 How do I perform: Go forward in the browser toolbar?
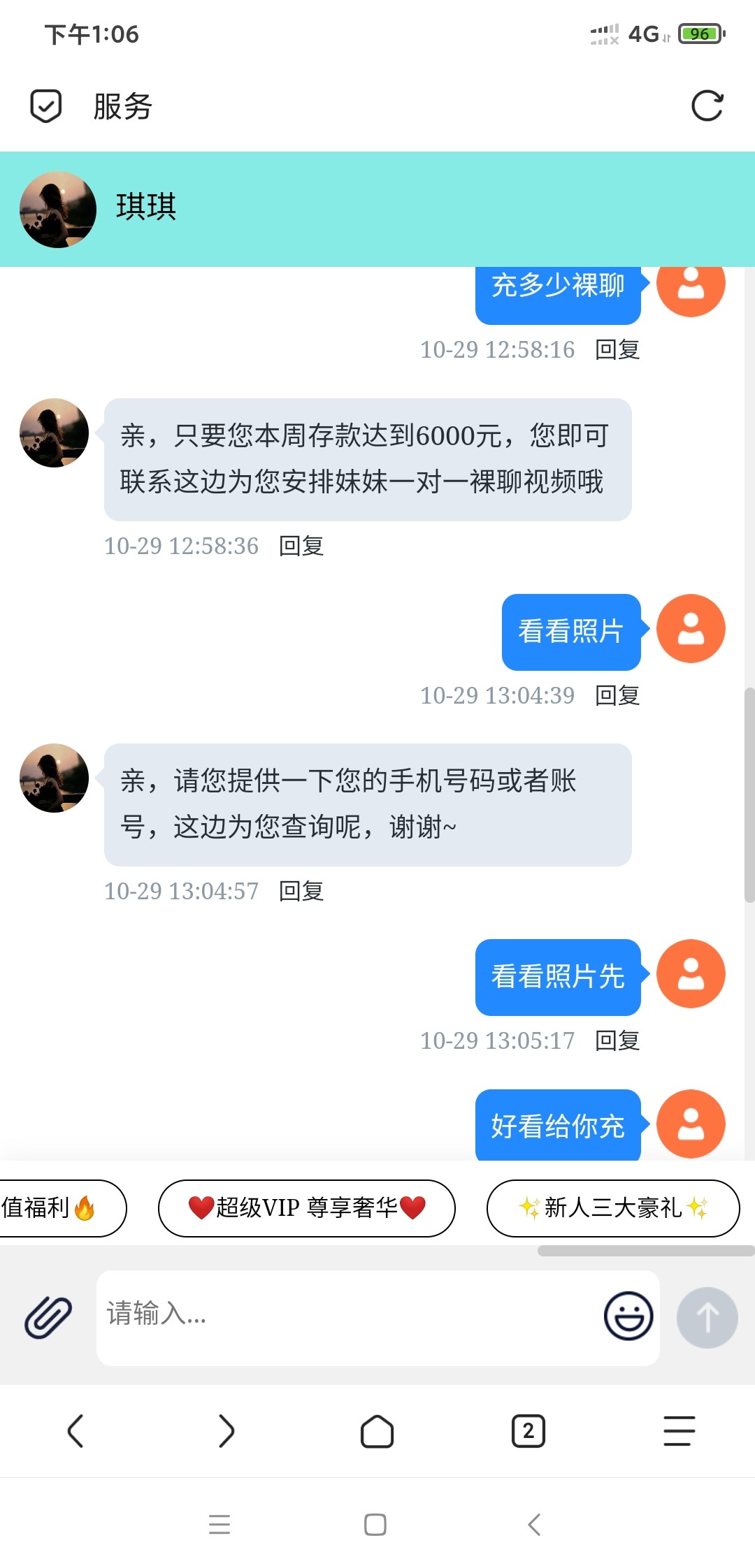tap(226, 1430)
